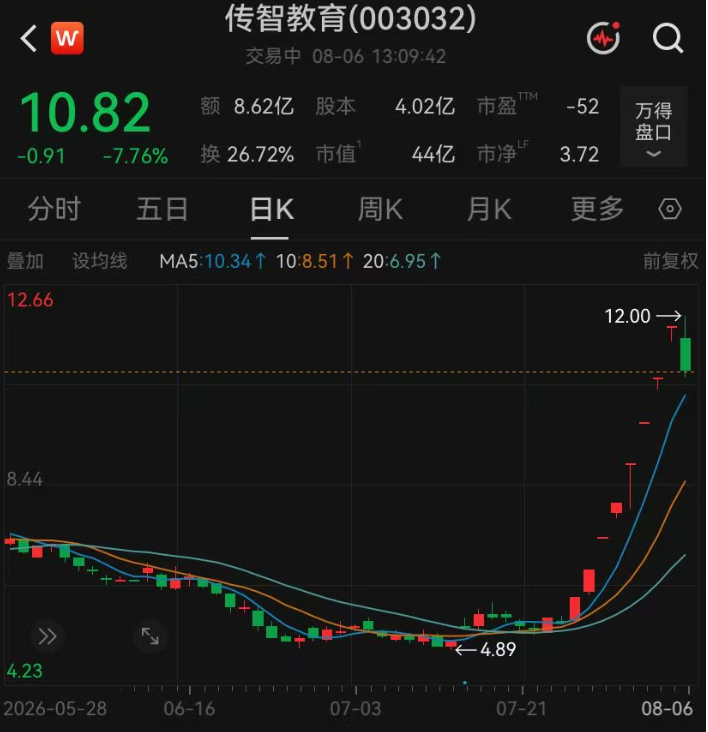This screenshot has width=708, height=732.
Task: Change the 前复权 adjustment mode
Action: coord(670,261)
